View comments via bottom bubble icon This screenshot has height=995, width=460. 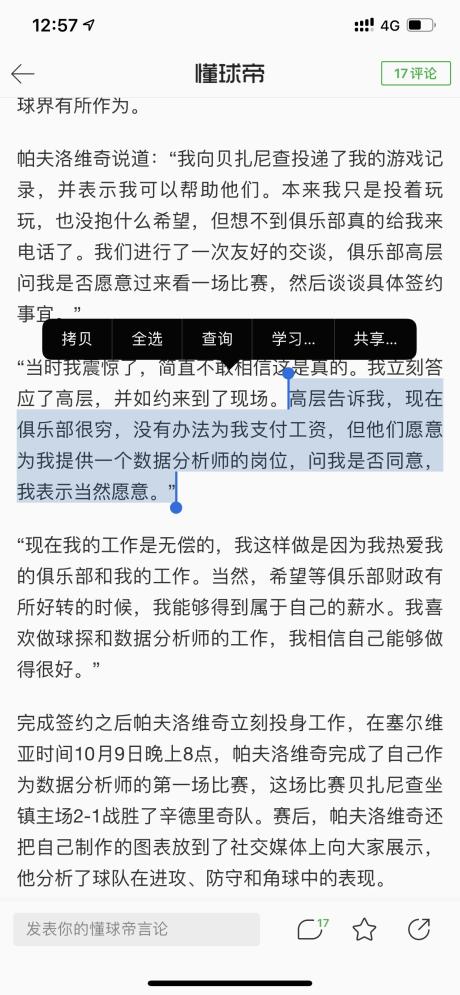pos(313,929)
